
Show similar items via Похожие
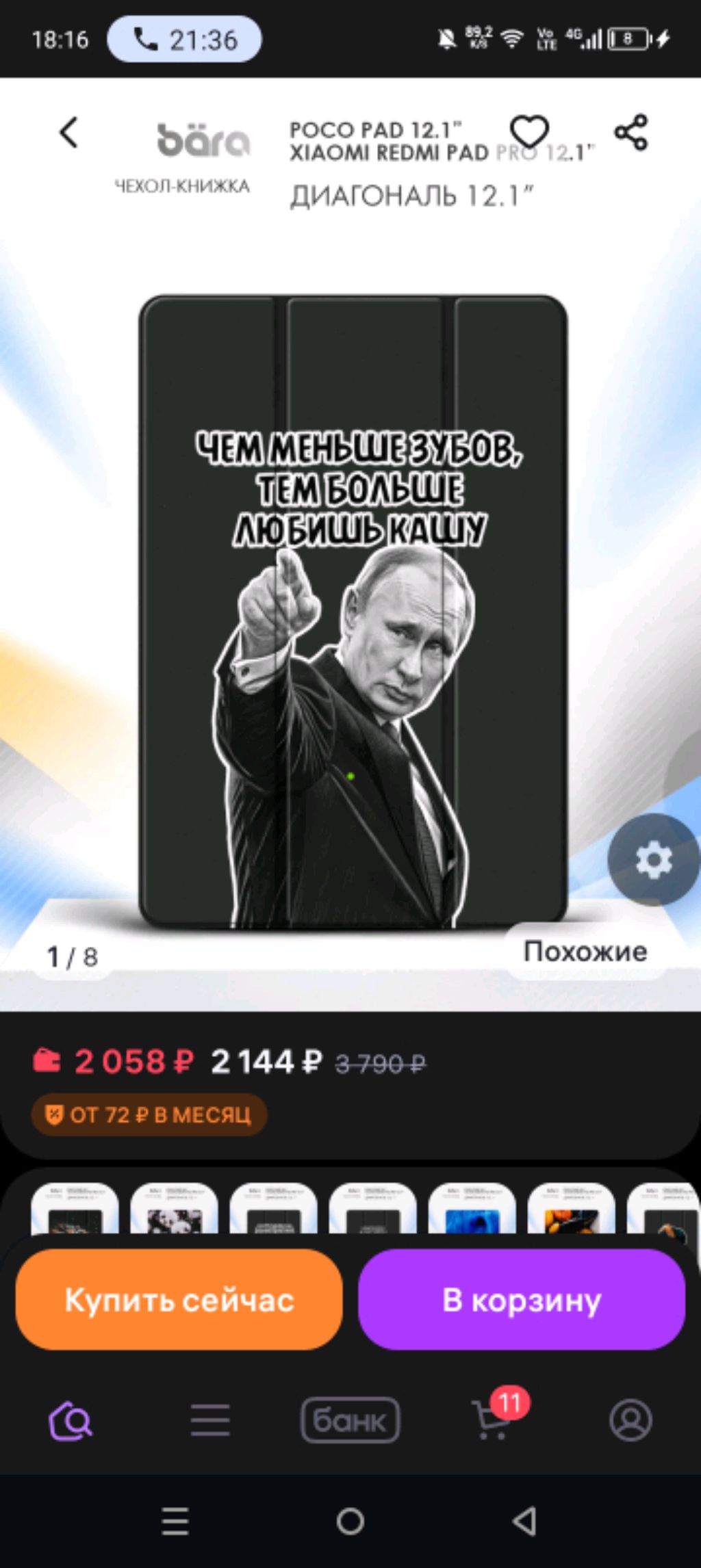coord(585,952)
